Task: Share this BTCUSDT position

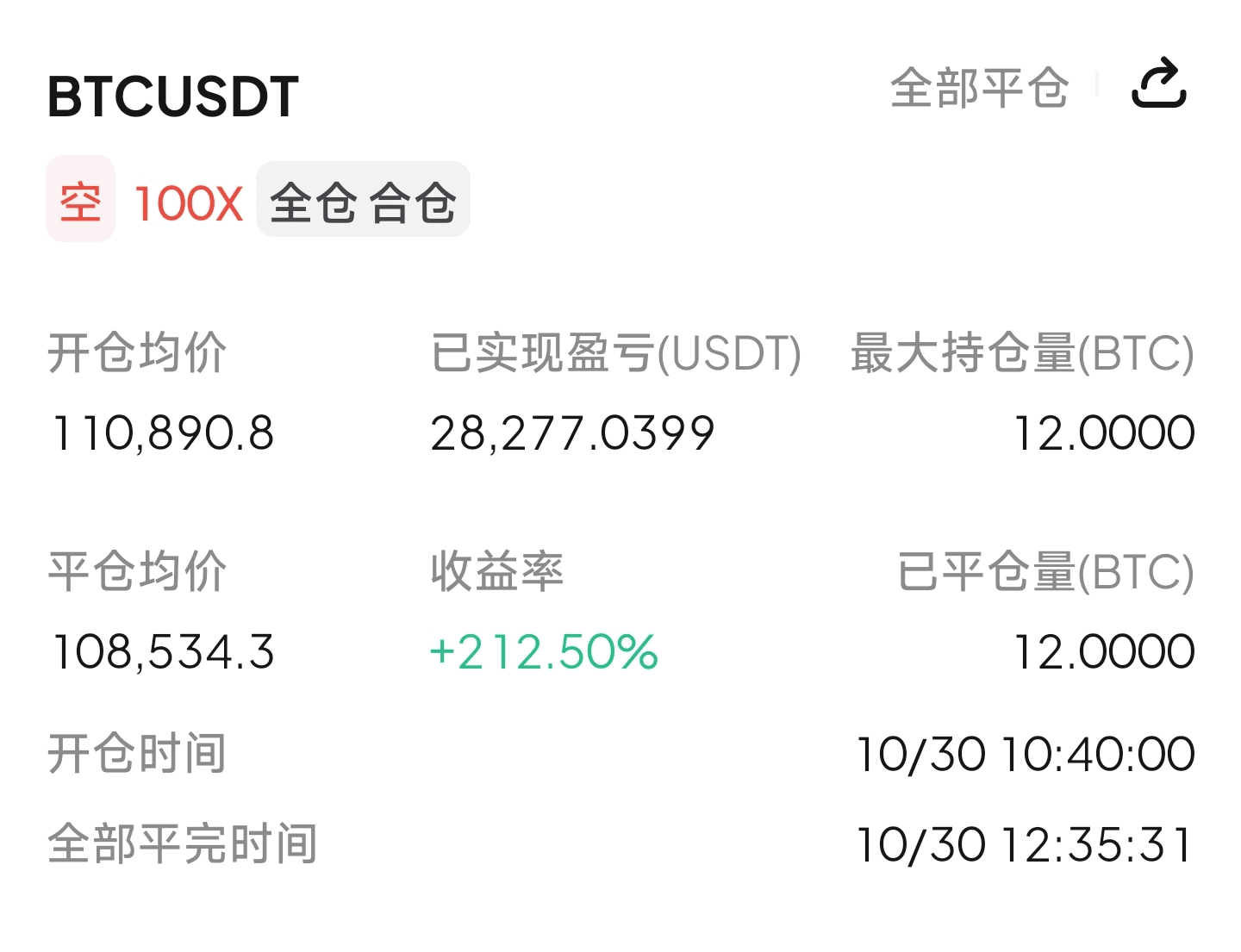Action: [1158, 84]
